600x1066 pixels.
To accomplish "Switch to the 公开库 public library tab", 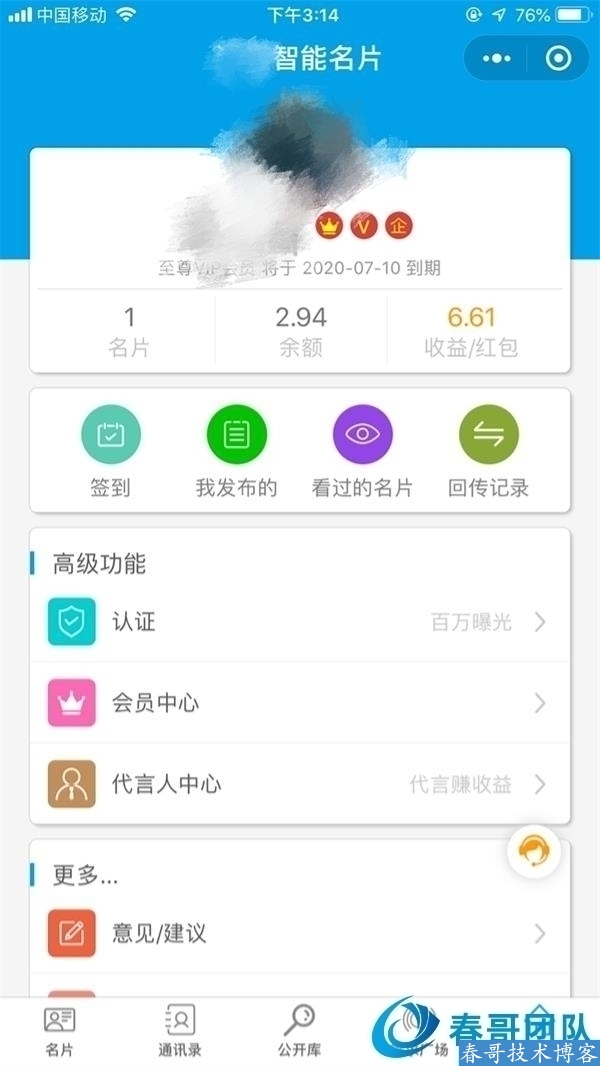I will [299, 1031].
